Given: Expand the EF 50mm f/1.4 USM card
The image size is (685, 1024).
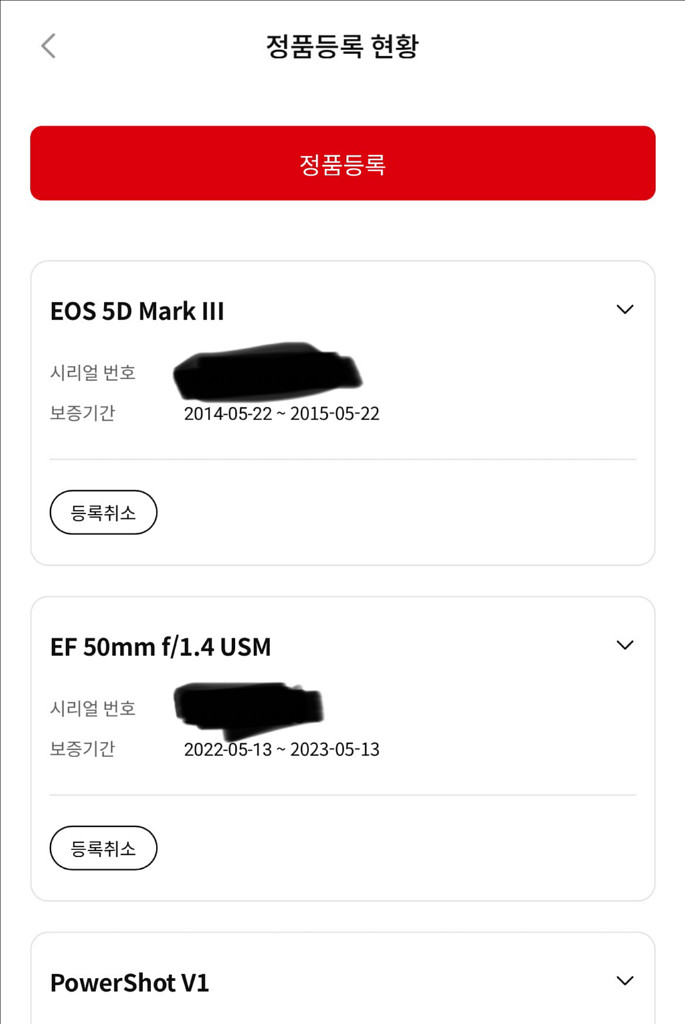Looking at the screenshot, I should click(x=625, y=646).
